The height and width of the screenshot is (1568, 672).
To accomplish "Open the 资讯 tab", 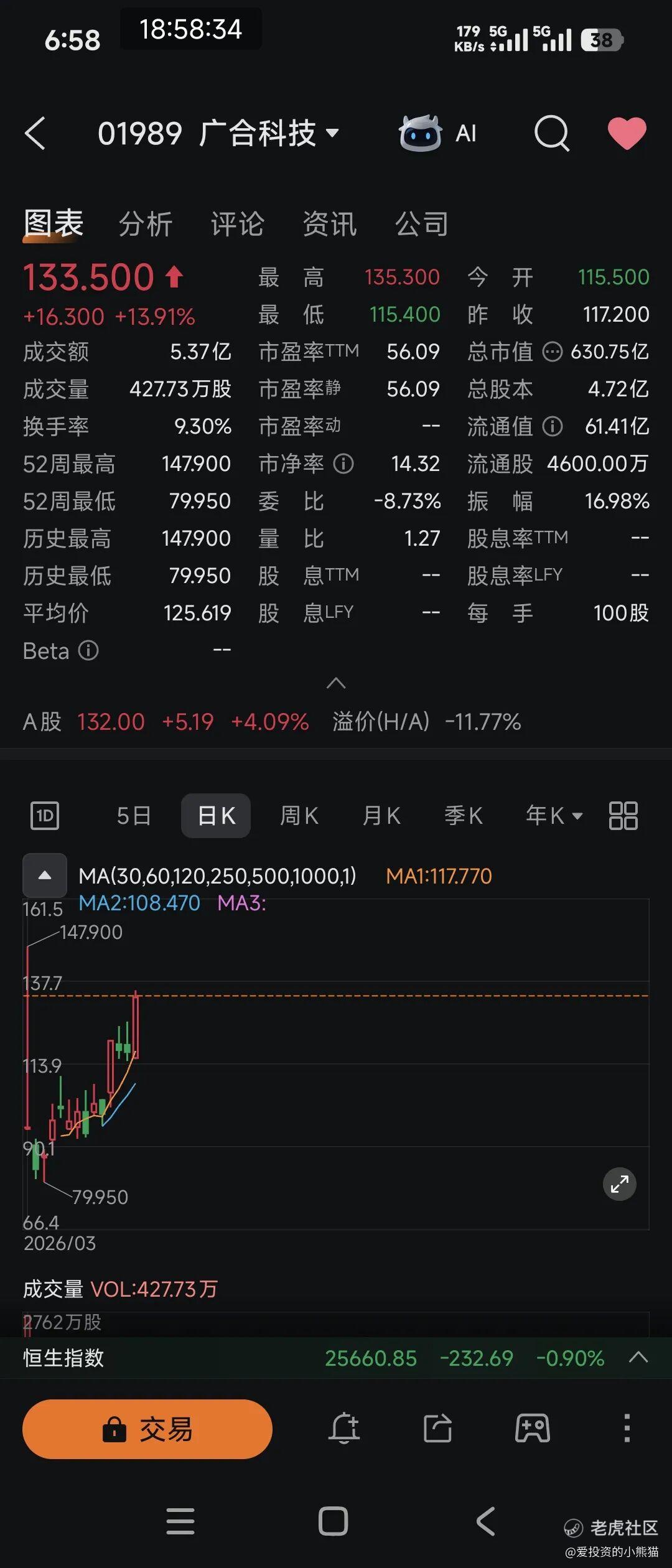I will (329, 224).
